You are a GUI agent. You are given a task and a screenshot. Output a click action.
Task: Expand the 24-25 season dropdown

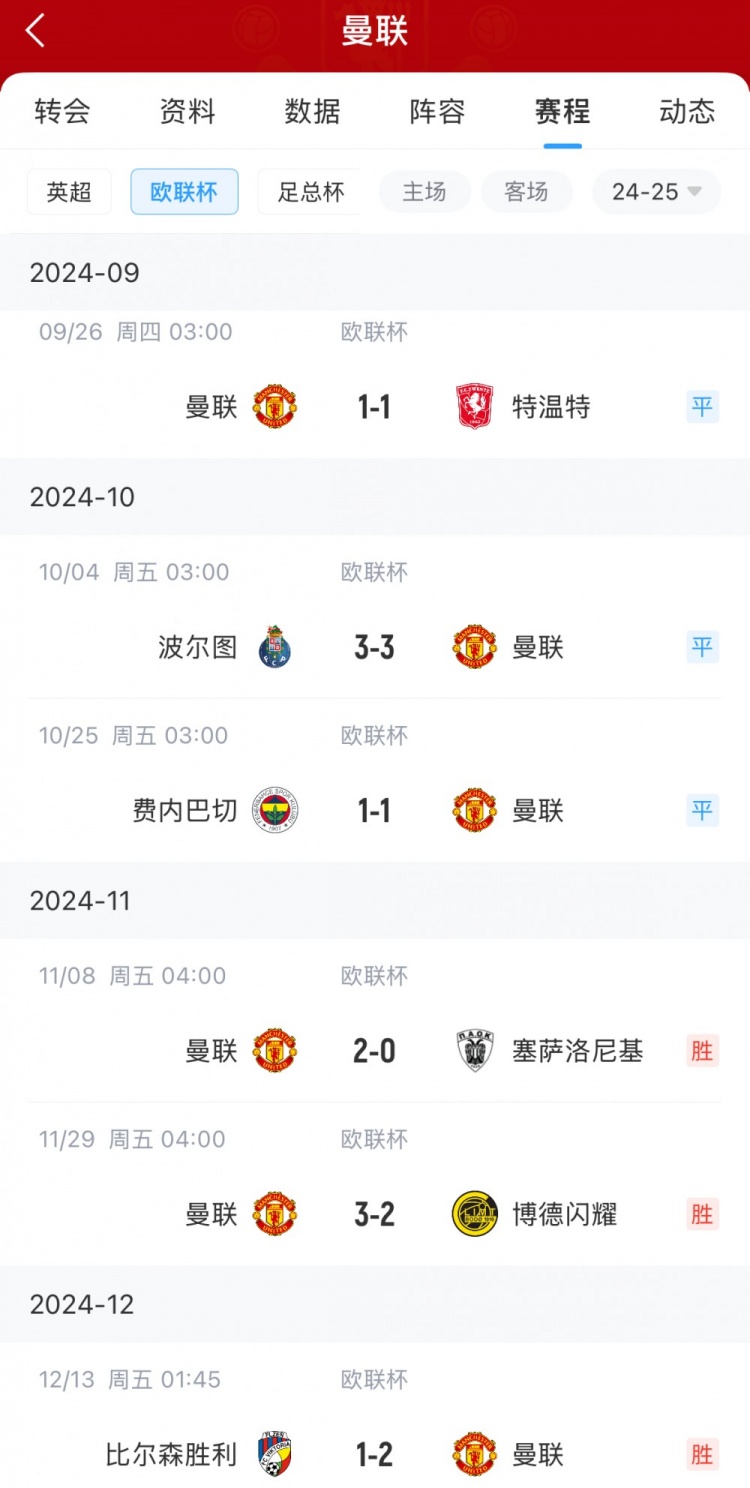(x=656, y=192)
